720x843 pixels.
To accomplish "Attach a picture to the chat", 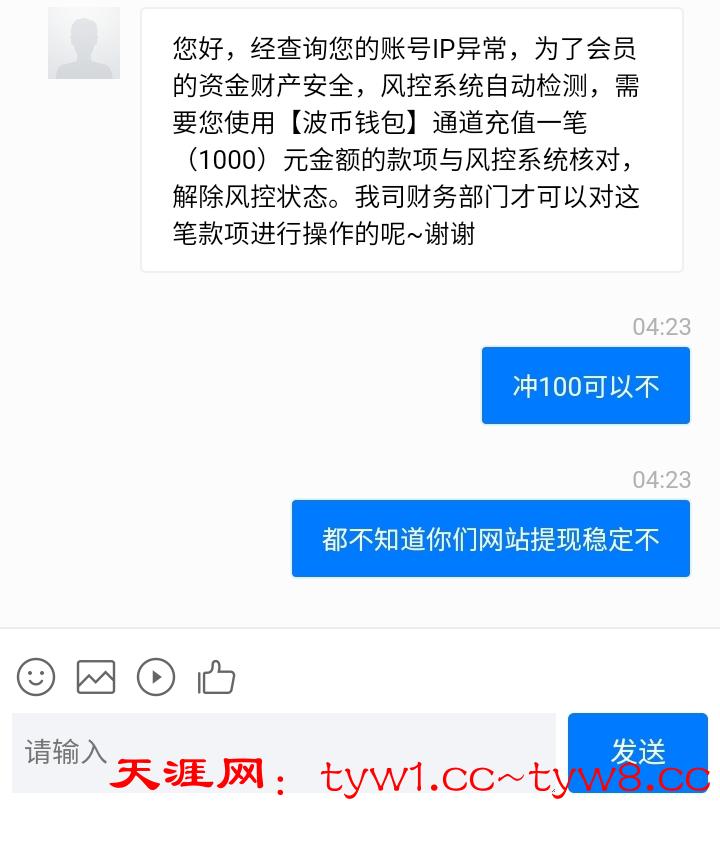I will point(96,677).
